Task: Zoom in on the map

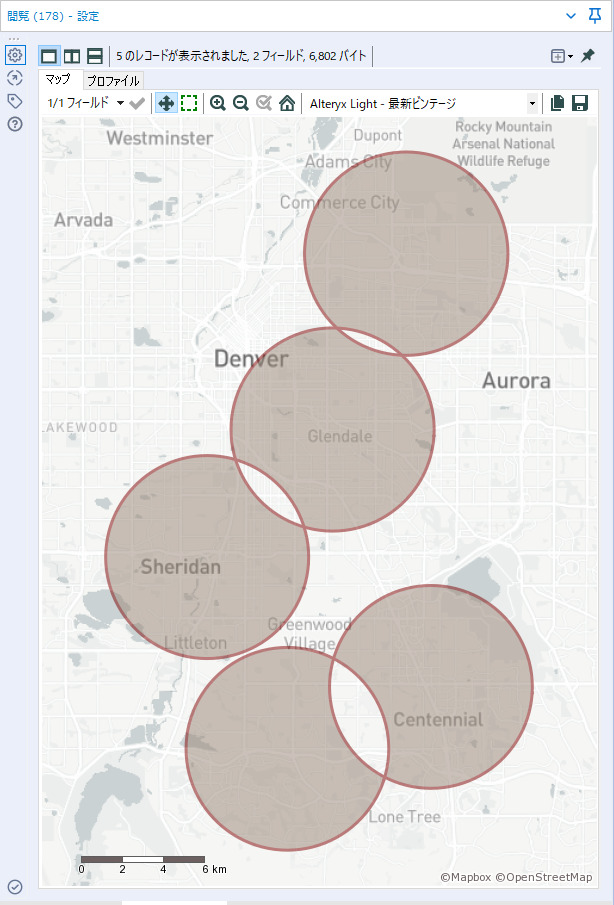Action: click(x=218, y=103)
